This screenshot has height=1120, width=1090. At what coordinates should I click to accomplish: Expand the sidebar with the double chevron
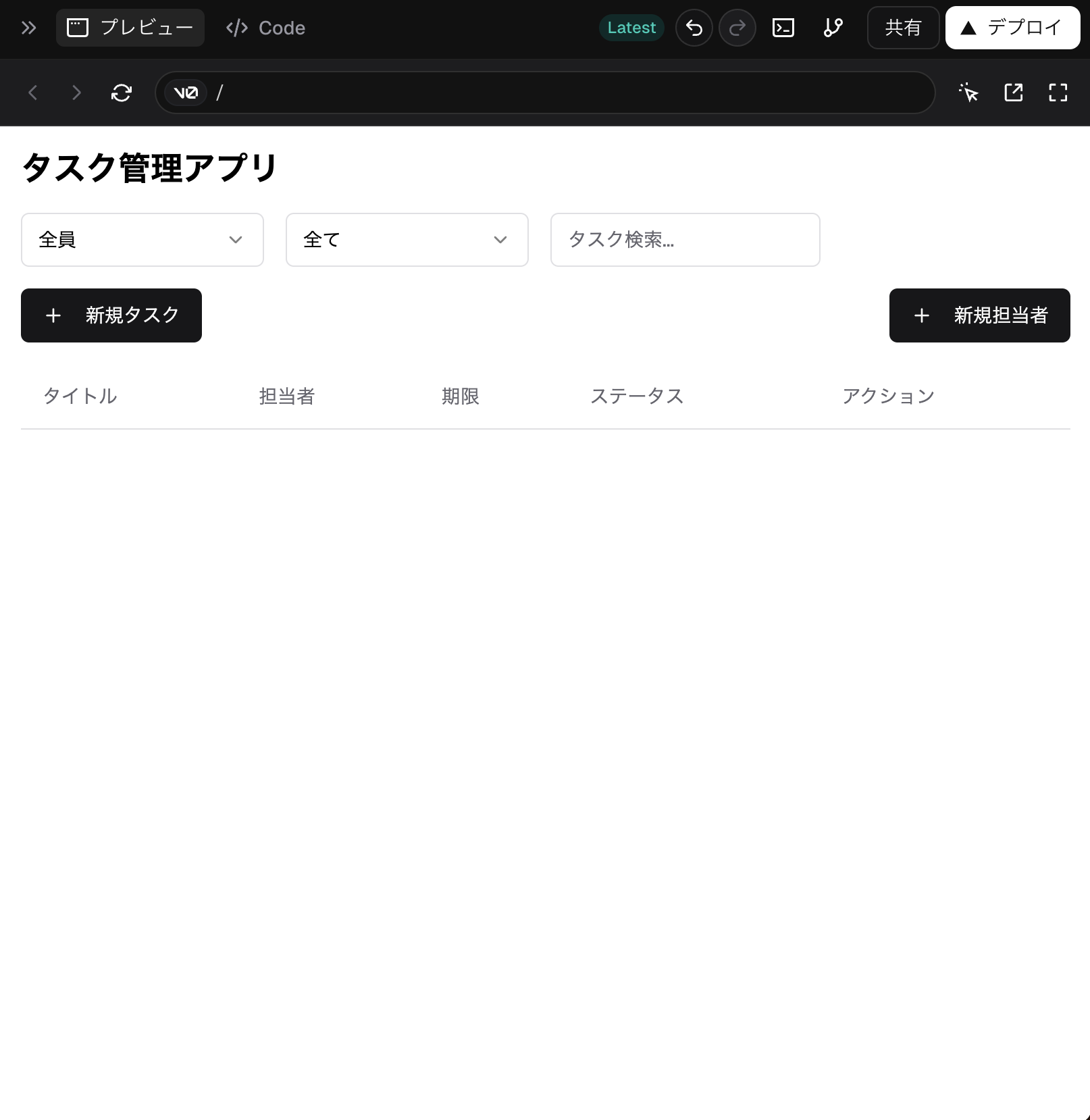pos(28,28)
